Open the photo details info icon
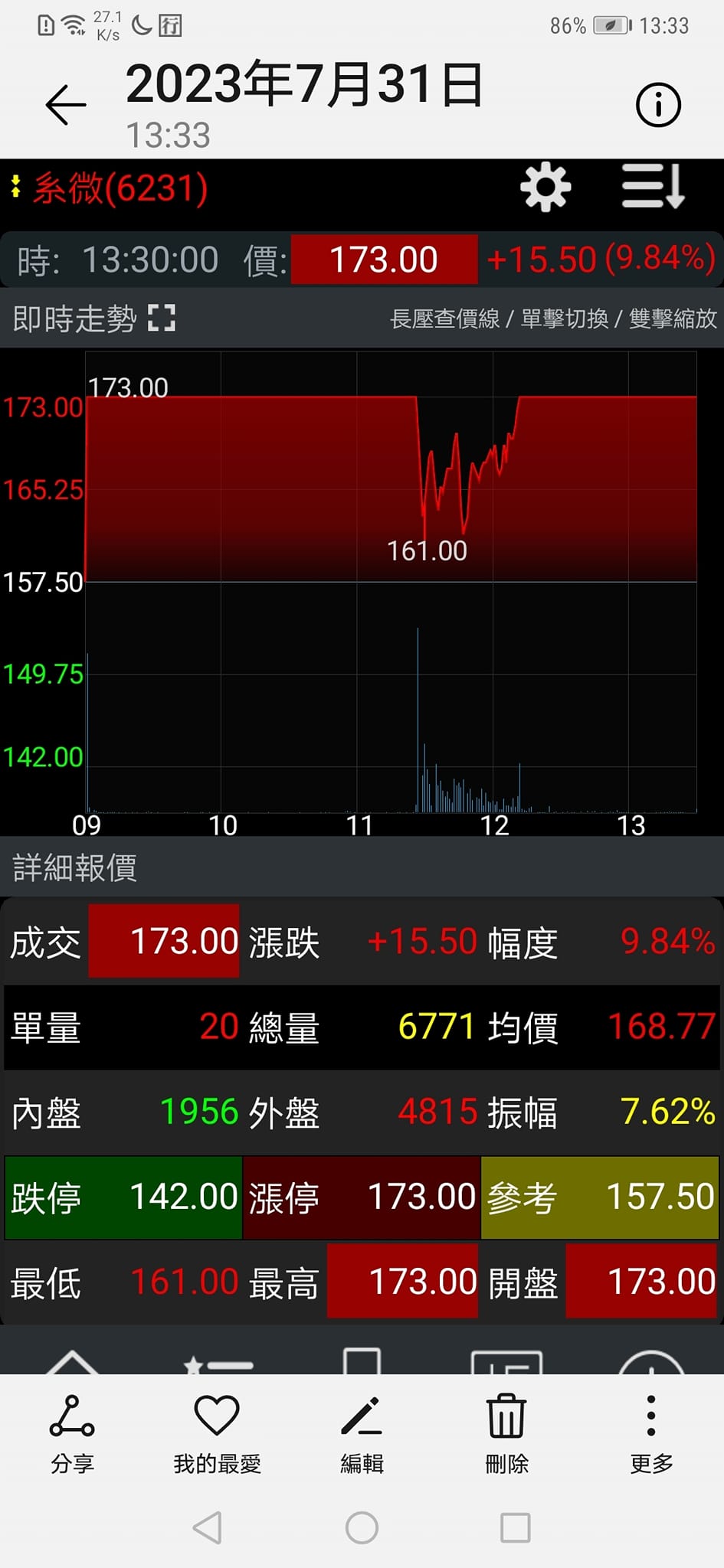The image size is (724, 1568). click(x=657, y=105)
